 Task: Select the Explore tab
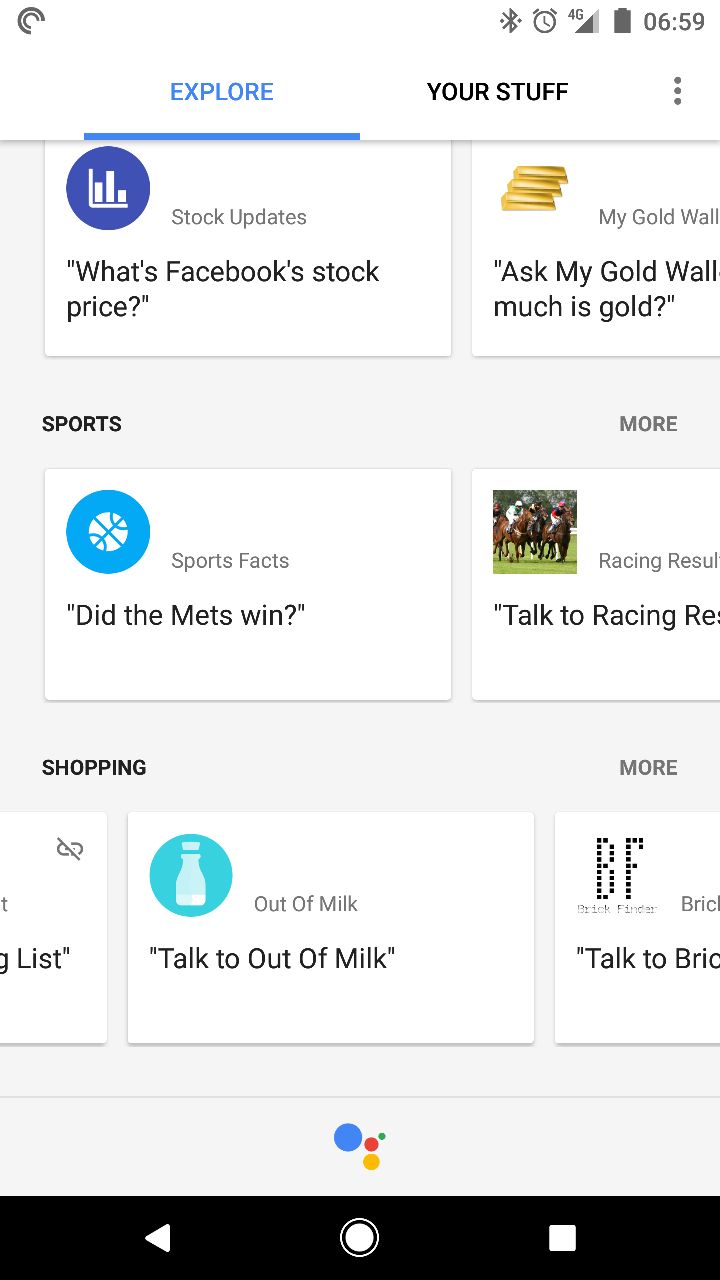tap(222, 92)
